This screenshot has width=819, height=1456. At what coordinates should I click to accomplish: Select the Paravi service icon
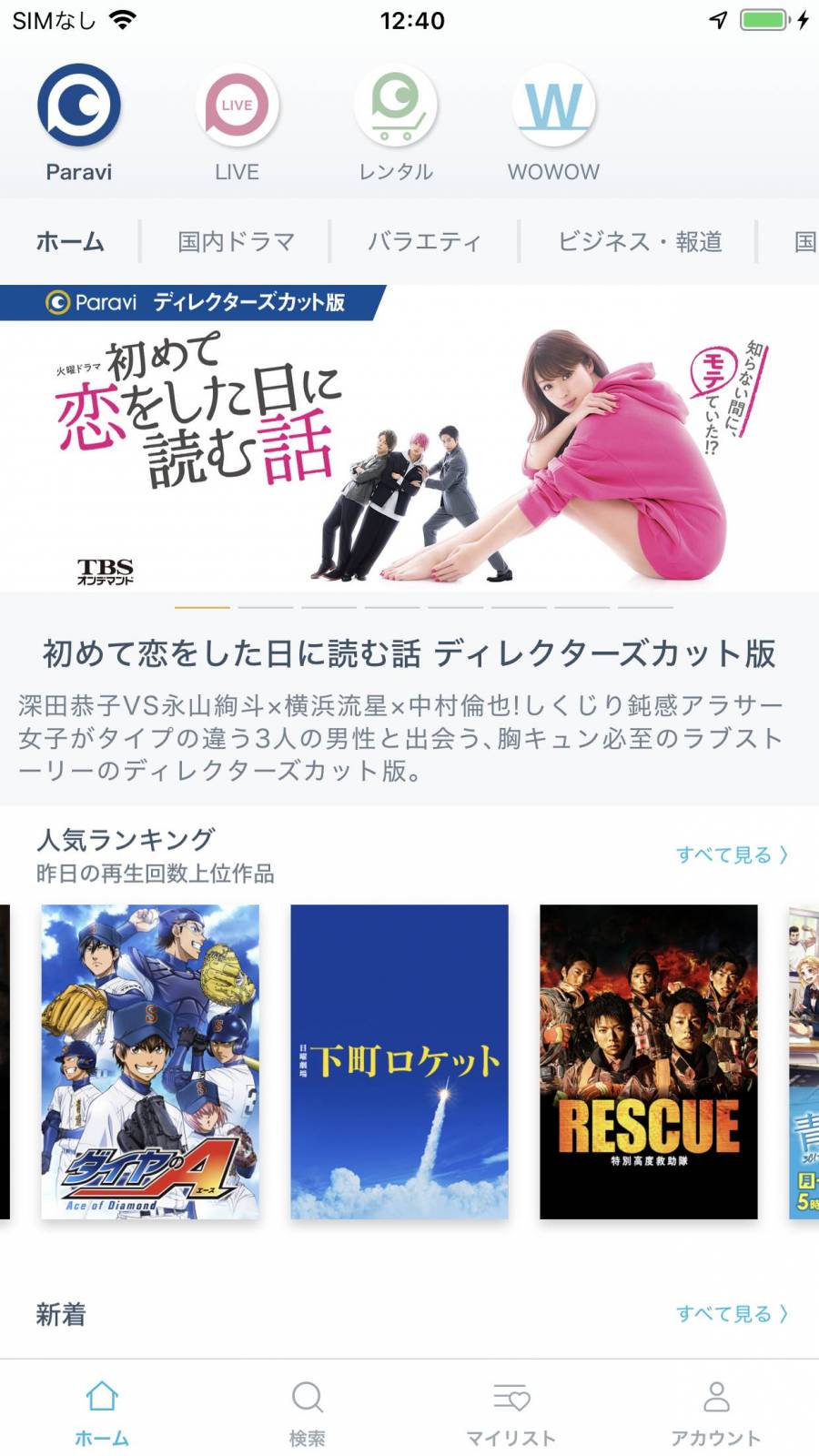[79, 106]
